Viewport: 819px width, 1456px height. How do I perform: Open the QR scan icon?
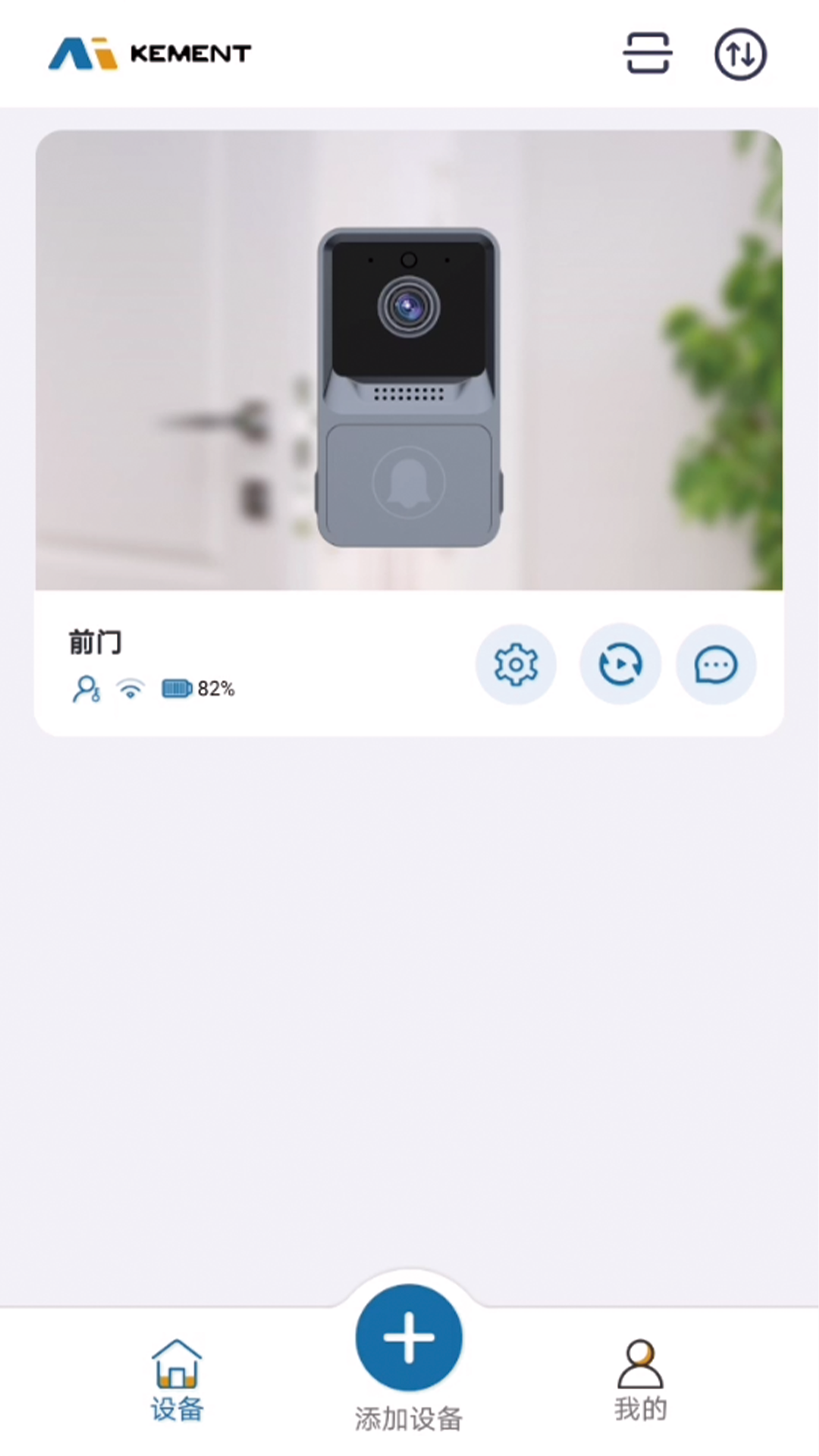[x=647, y=53]
